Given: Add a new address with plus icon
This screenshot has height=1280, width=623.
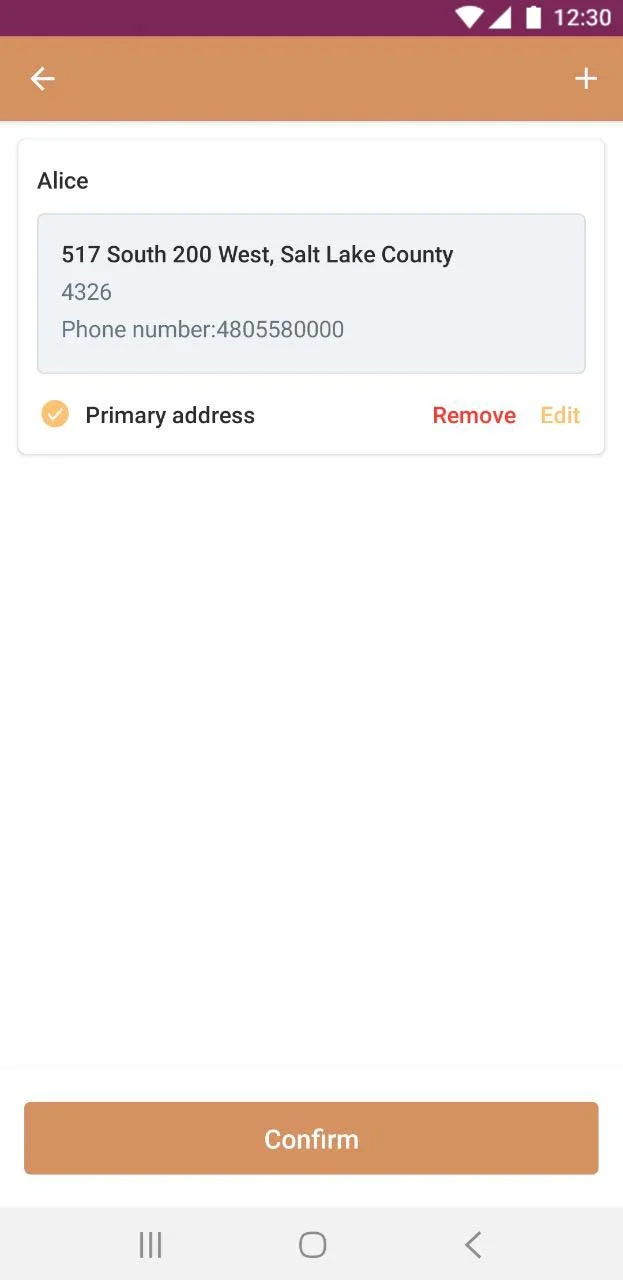Looking at the screenshot, I should [x=586, y=79].
